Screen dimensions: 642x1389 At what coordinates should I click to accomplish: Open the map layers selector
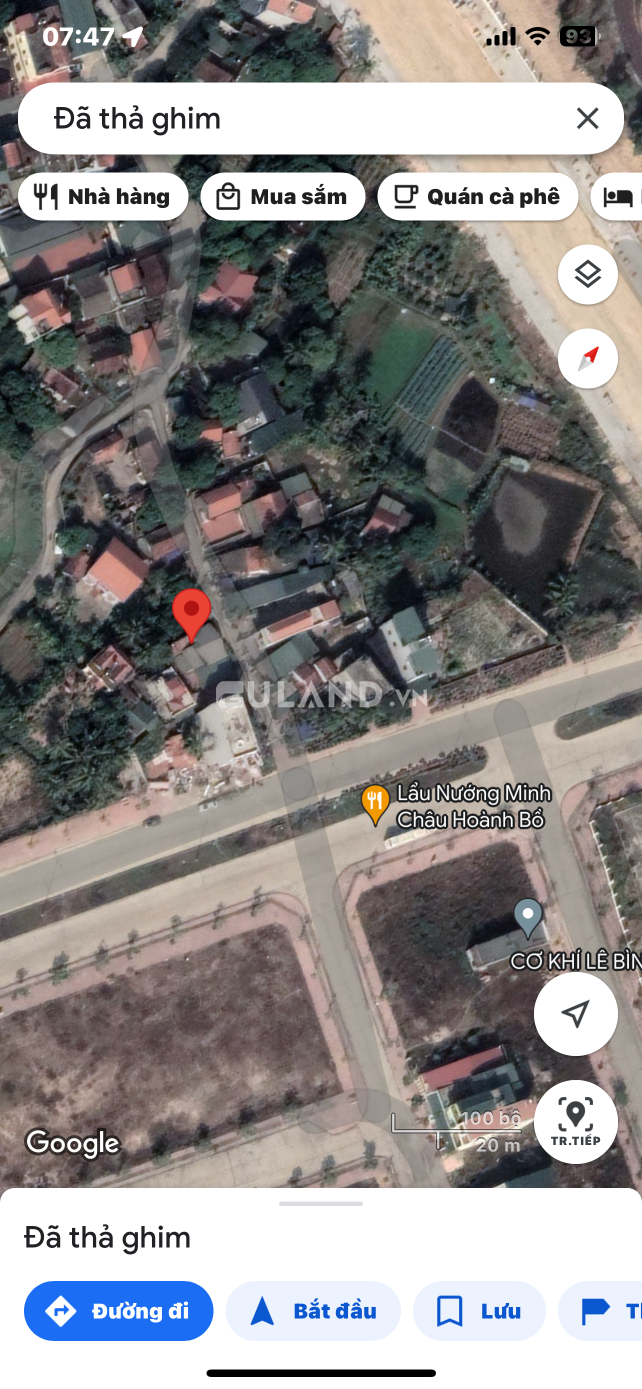click(x=588, y=274)
